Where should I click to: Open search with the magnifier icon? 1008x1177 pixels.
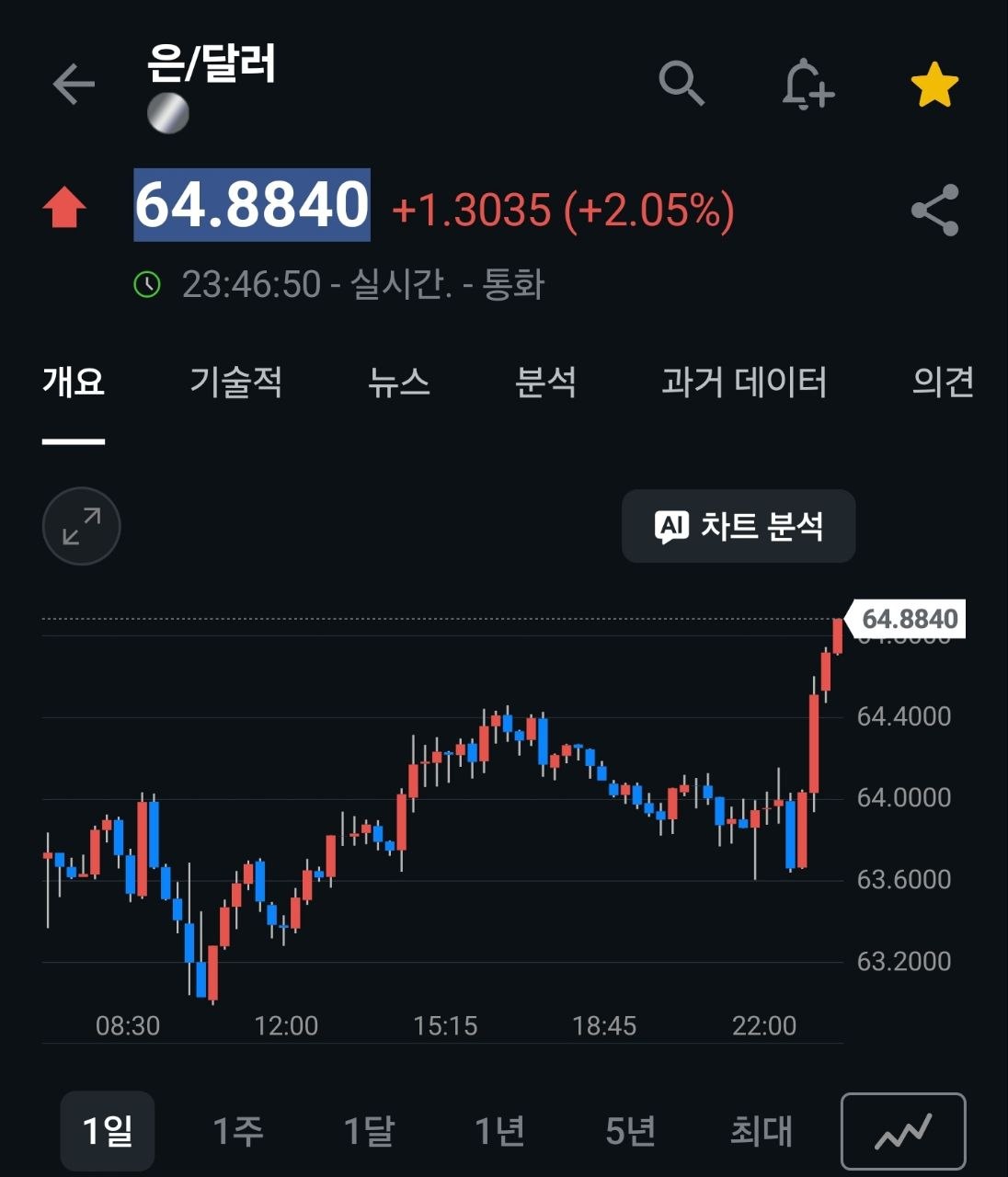click(682, 84)
